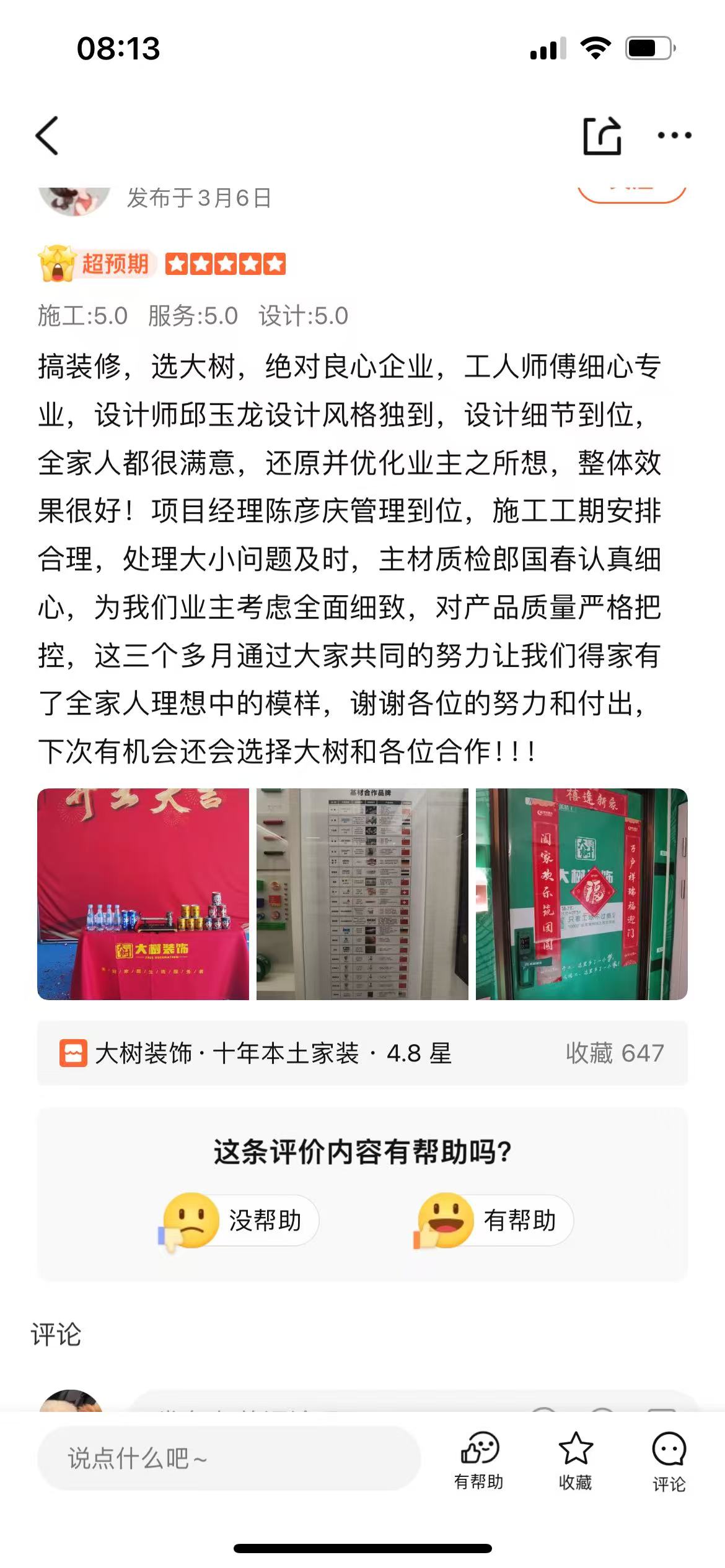725x1568 pixels.
Task: Tap the bottom bar 有帮助 thumbs-up icon
Action: click(479, 1460)
